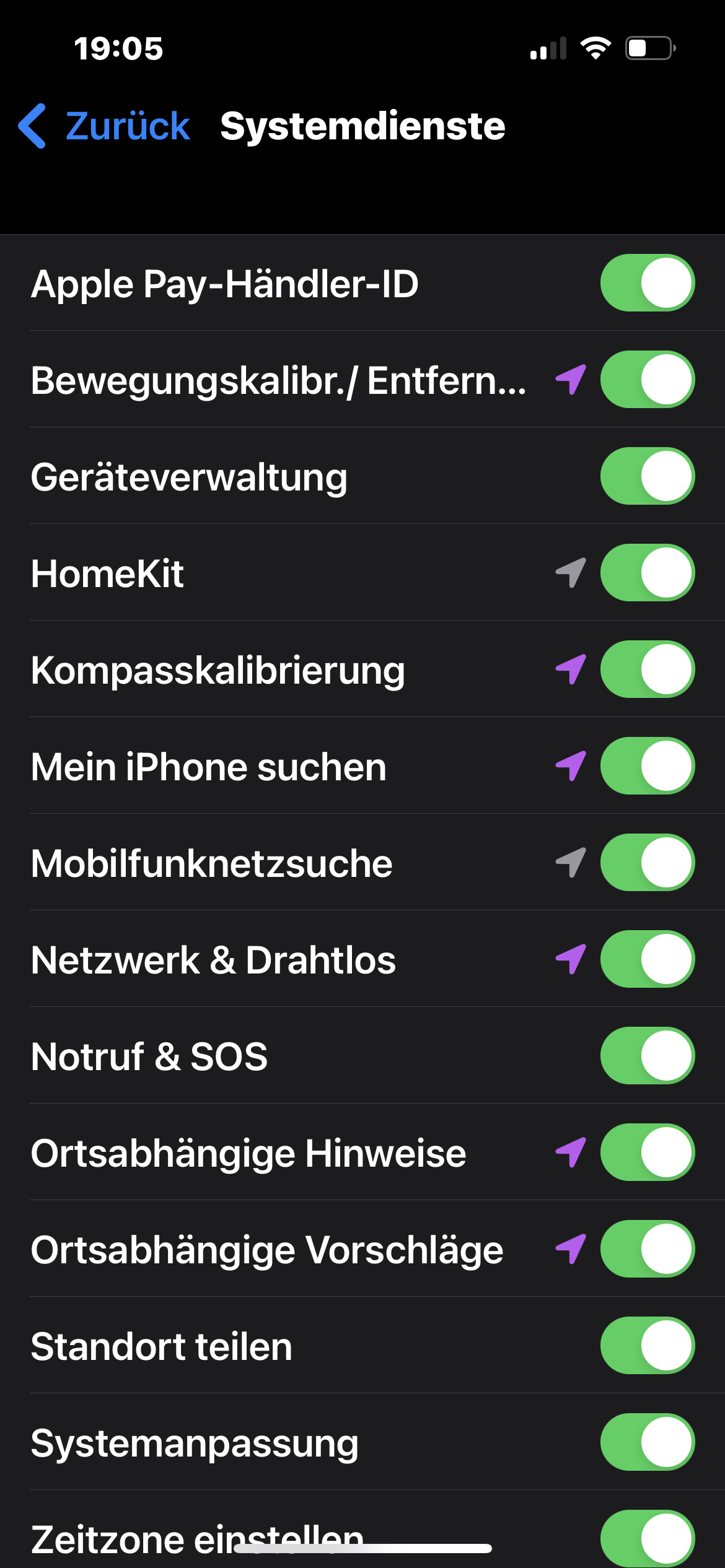The image size is (725, 1568).
Task: Turn off Geräteverwaltung
Action: [x=647, y=476]
